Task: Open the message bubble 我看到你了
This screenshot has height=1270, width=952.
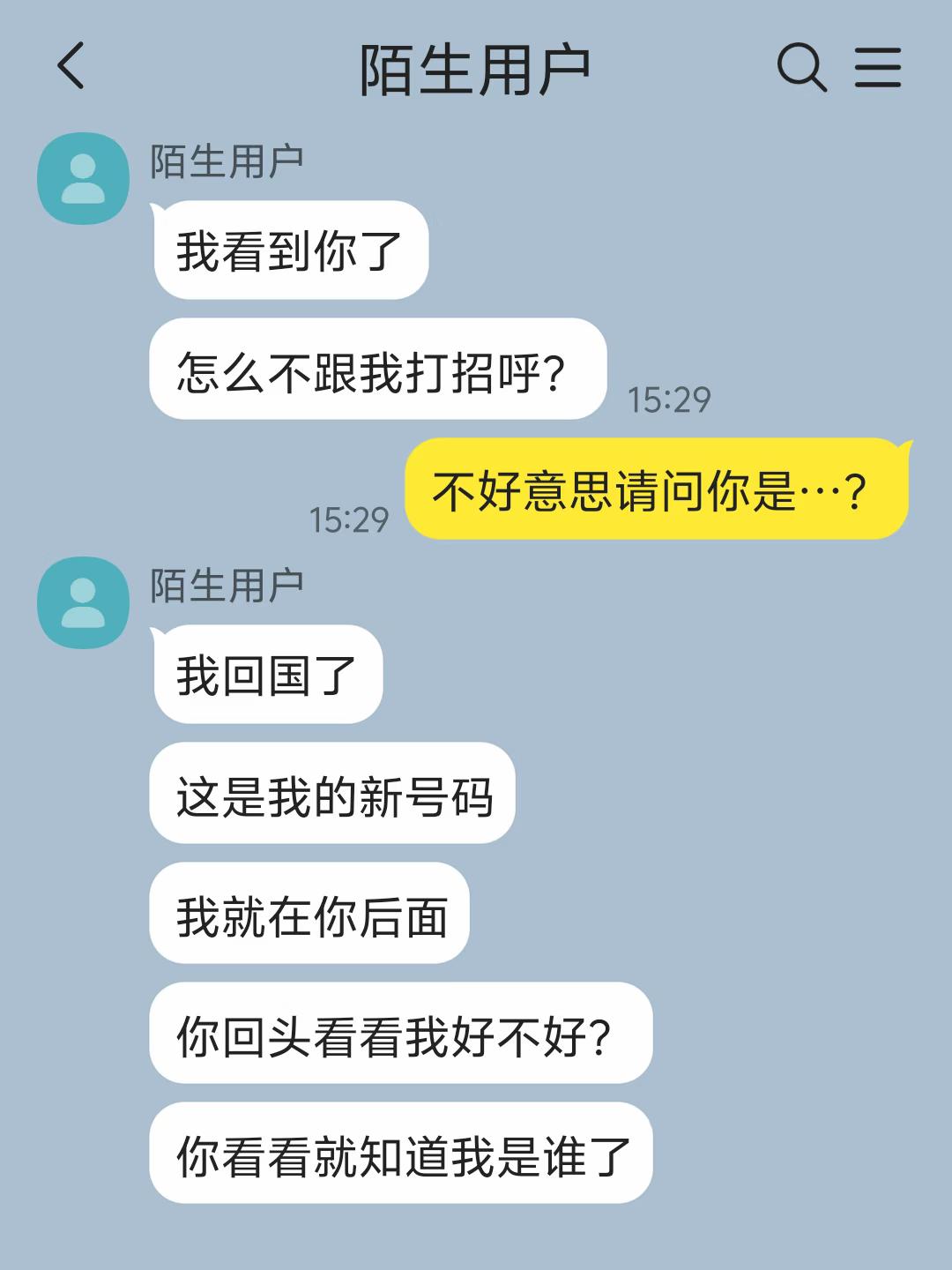Action: [x=291, y=250]
